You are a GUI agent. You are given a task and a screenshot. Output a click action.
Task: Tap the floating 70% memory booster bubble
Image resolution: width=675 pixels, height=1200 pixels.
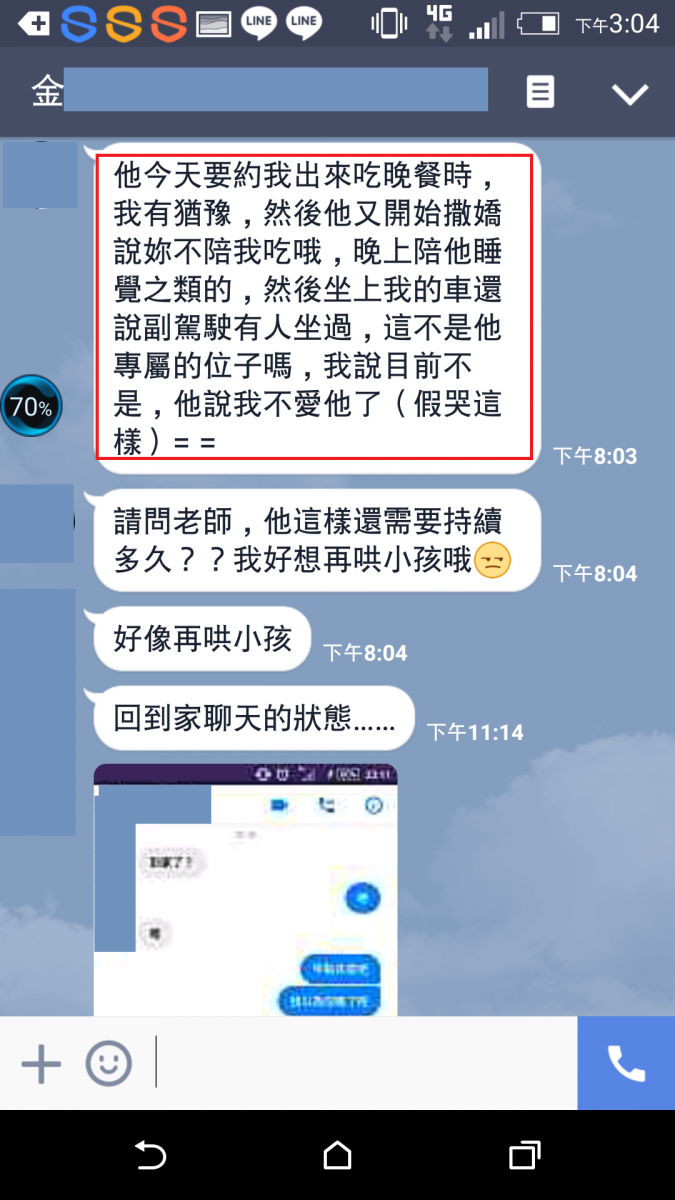[x=31, y=407]
